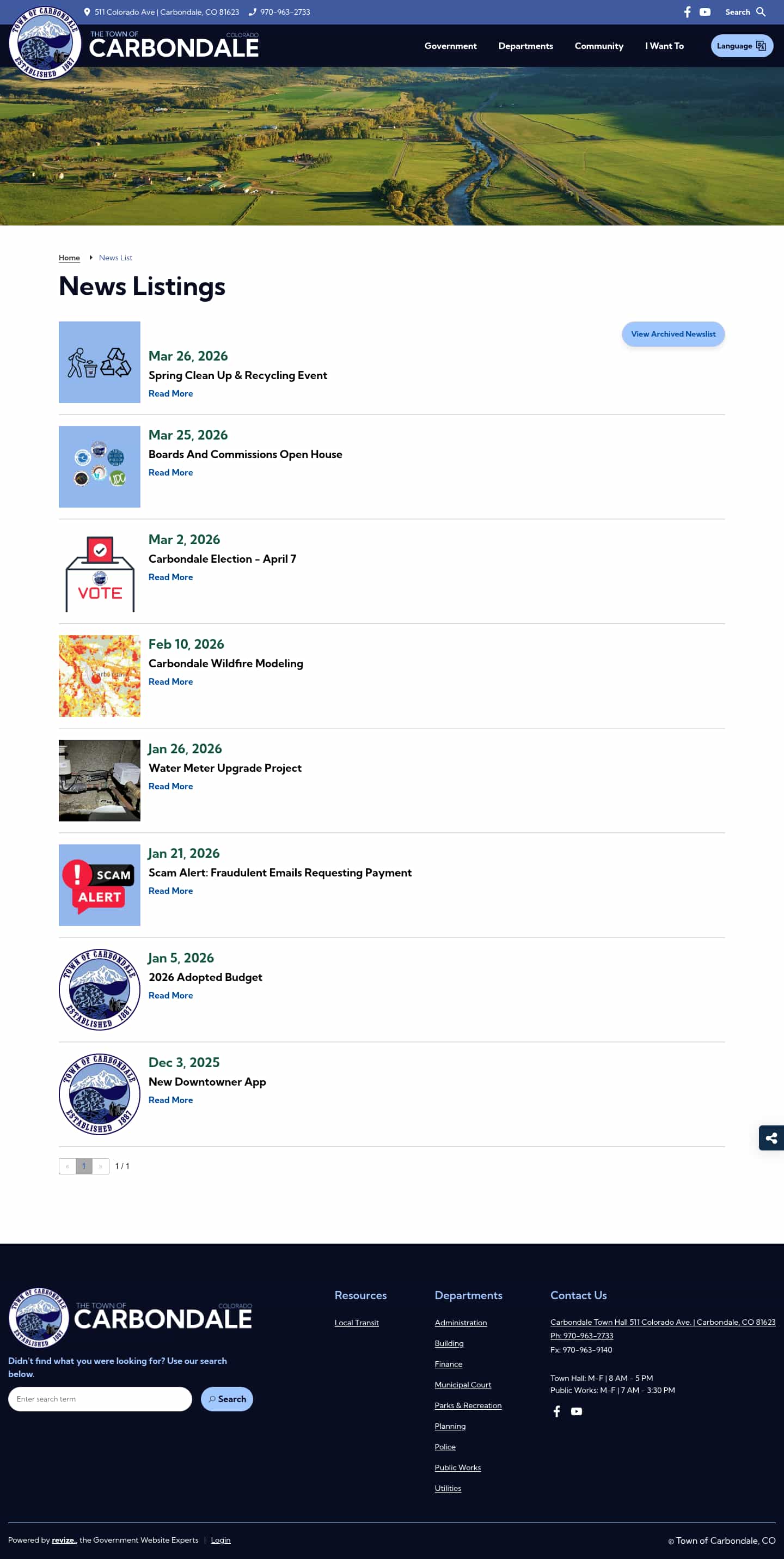Viewport: 784px width, 1559px height.
Task: Open the YouTube icon in the top bar
Action: tap(705, 12)
